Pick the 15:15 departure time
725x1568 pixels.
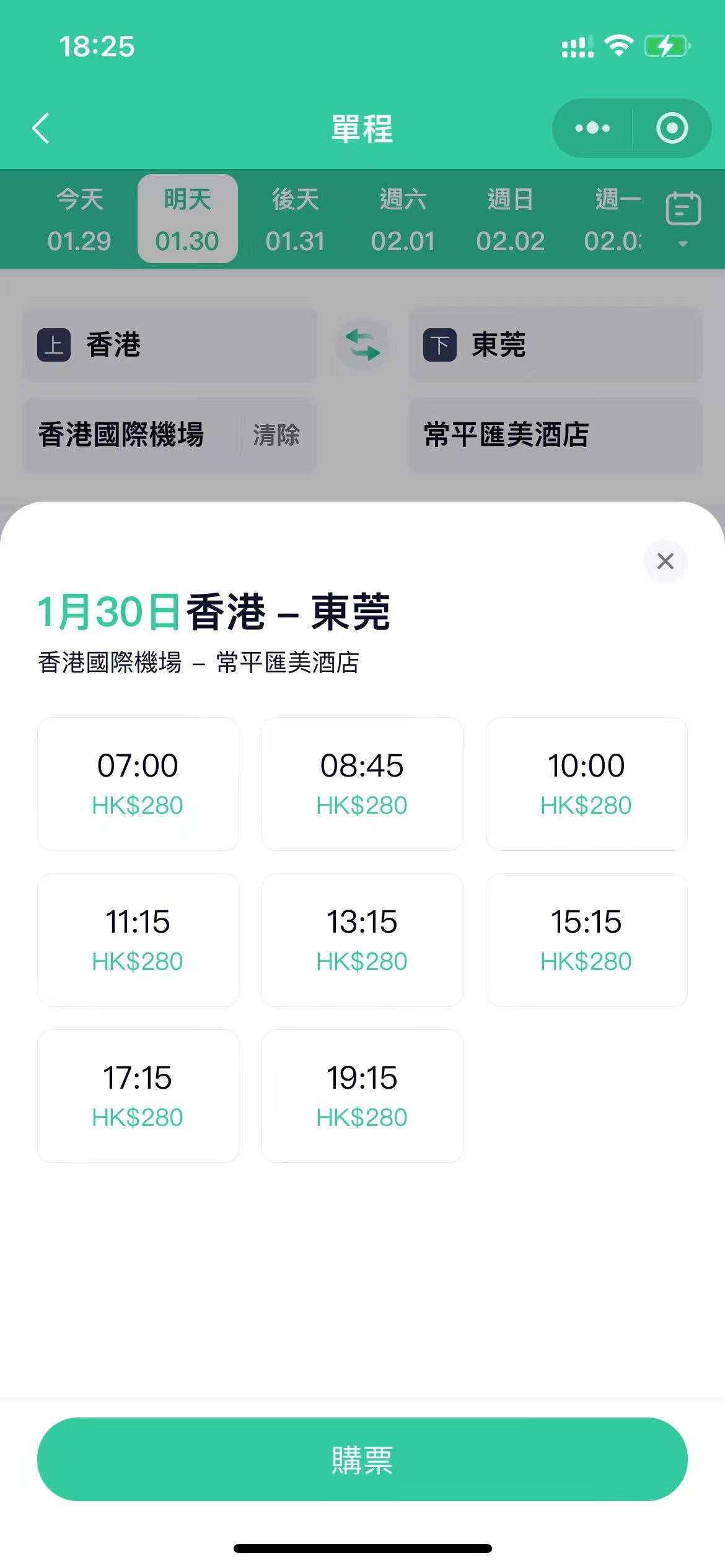(586, 939)
